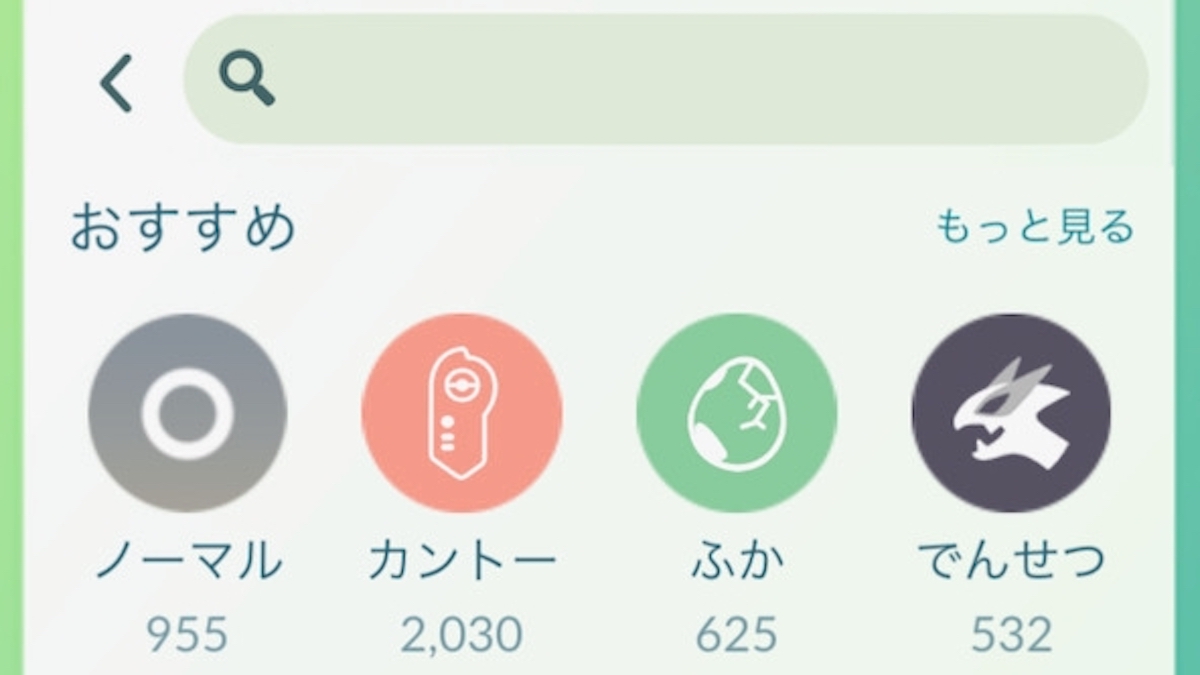1200x675 pixels.
Task: Choose the ふか egg filter
Action: click(735, 413)
